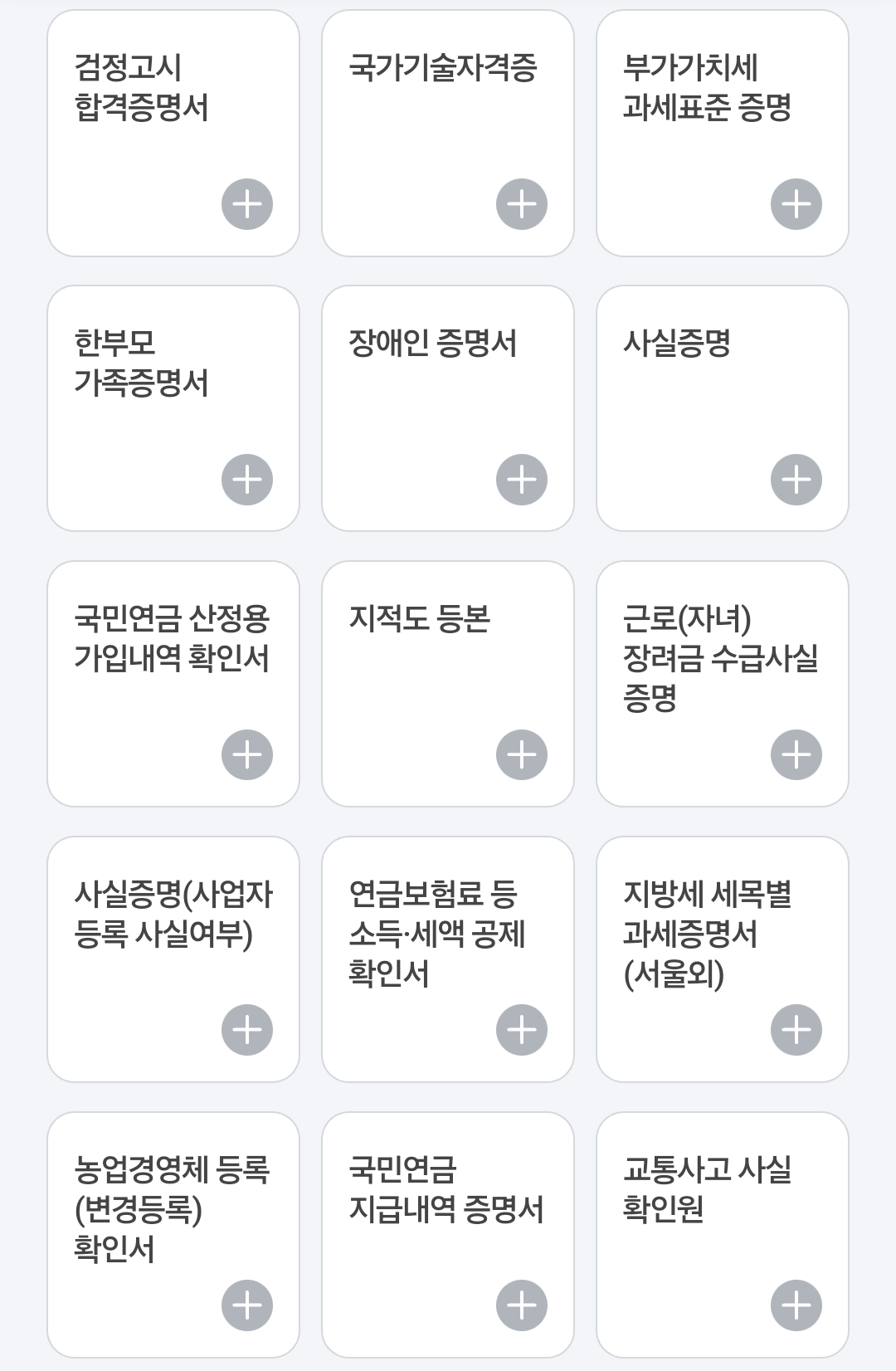Open the 지적도 등본 card
The height and width of the screenshot is (1371, 896).
[448, 664]
